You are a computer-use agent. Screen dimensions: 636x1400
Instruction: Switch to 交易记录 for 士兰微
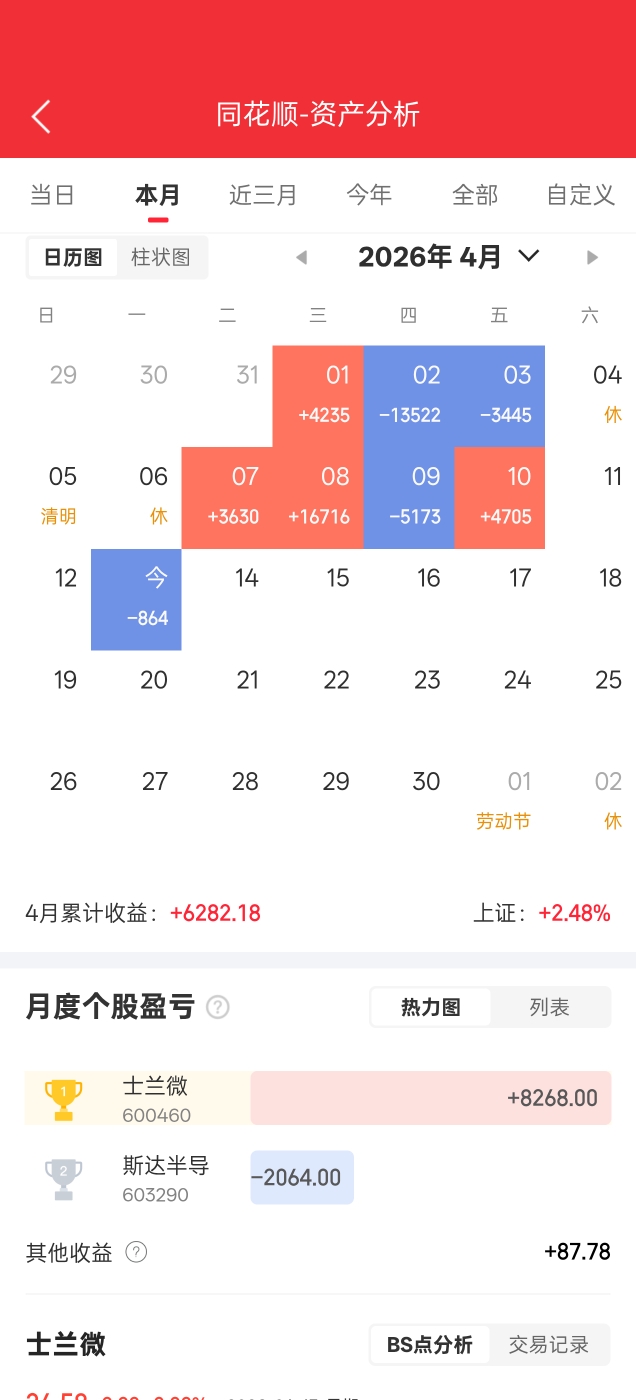pyautogui.click(x=548, y=1345)
